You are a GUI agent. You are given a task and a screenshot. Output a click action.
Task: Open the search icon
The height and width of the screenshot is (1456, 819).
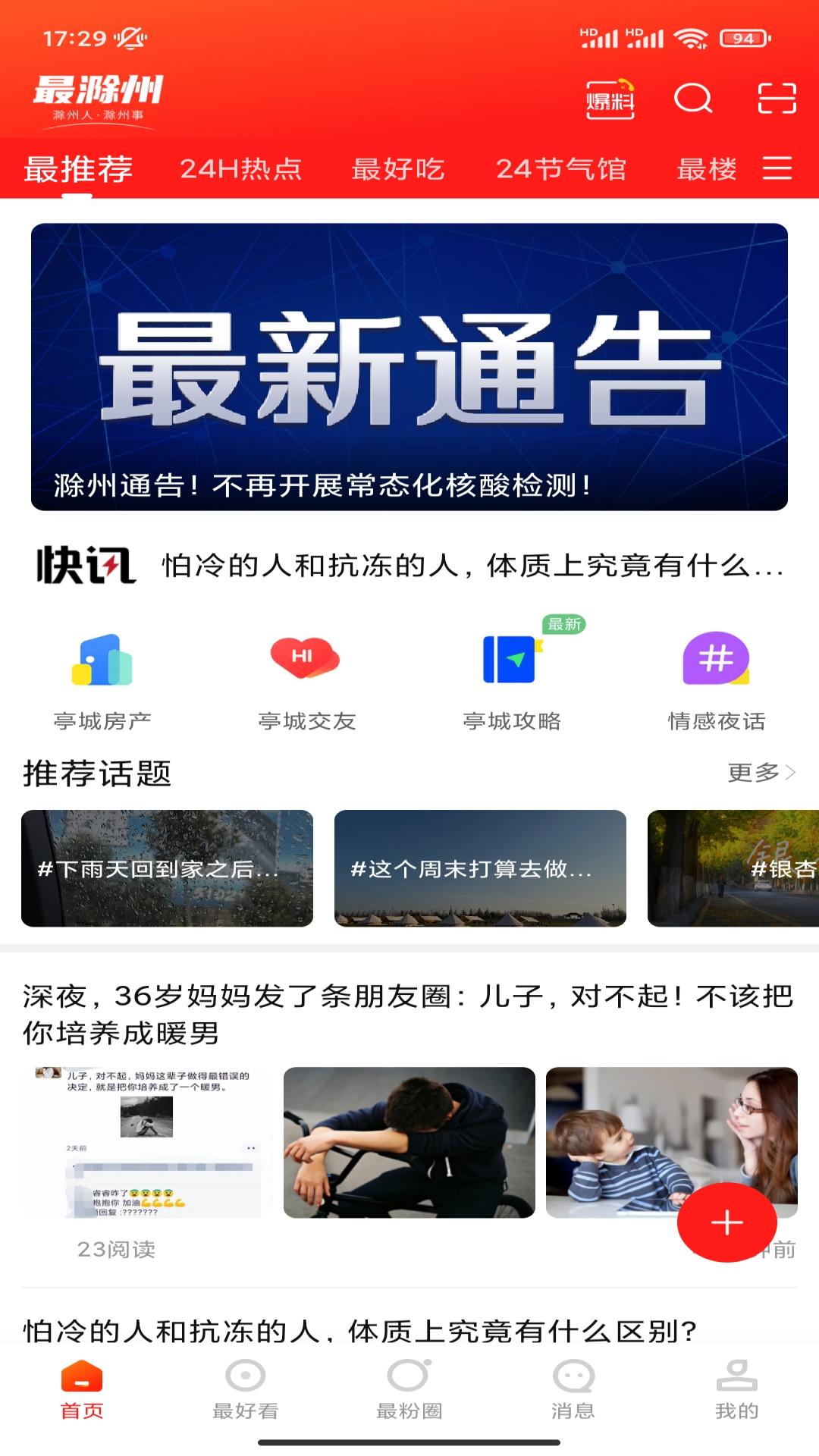(x=692, y=99)
